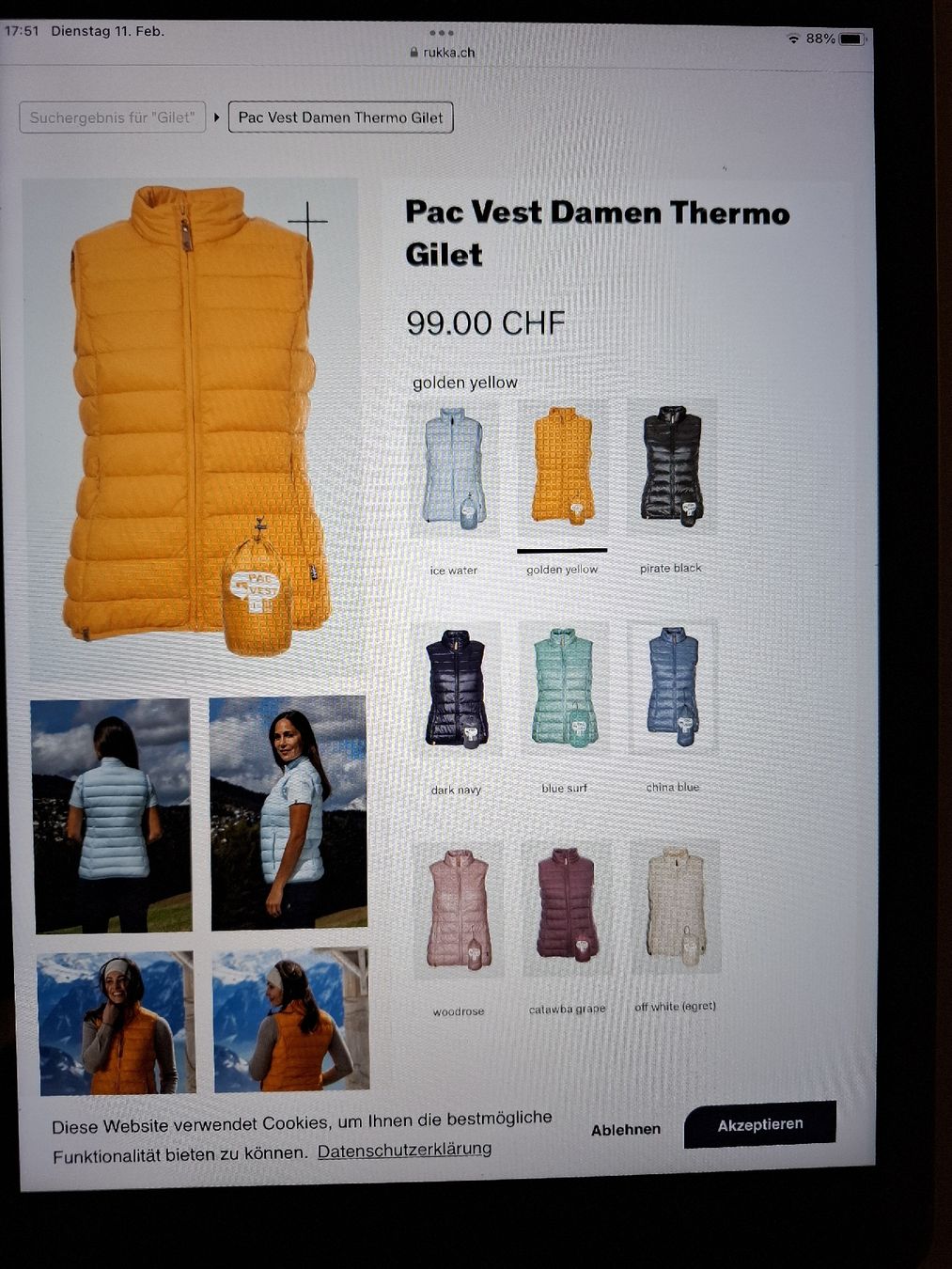Choose the pirate black color
This screenshot has height=1269, width=952.
coord(671,463)
